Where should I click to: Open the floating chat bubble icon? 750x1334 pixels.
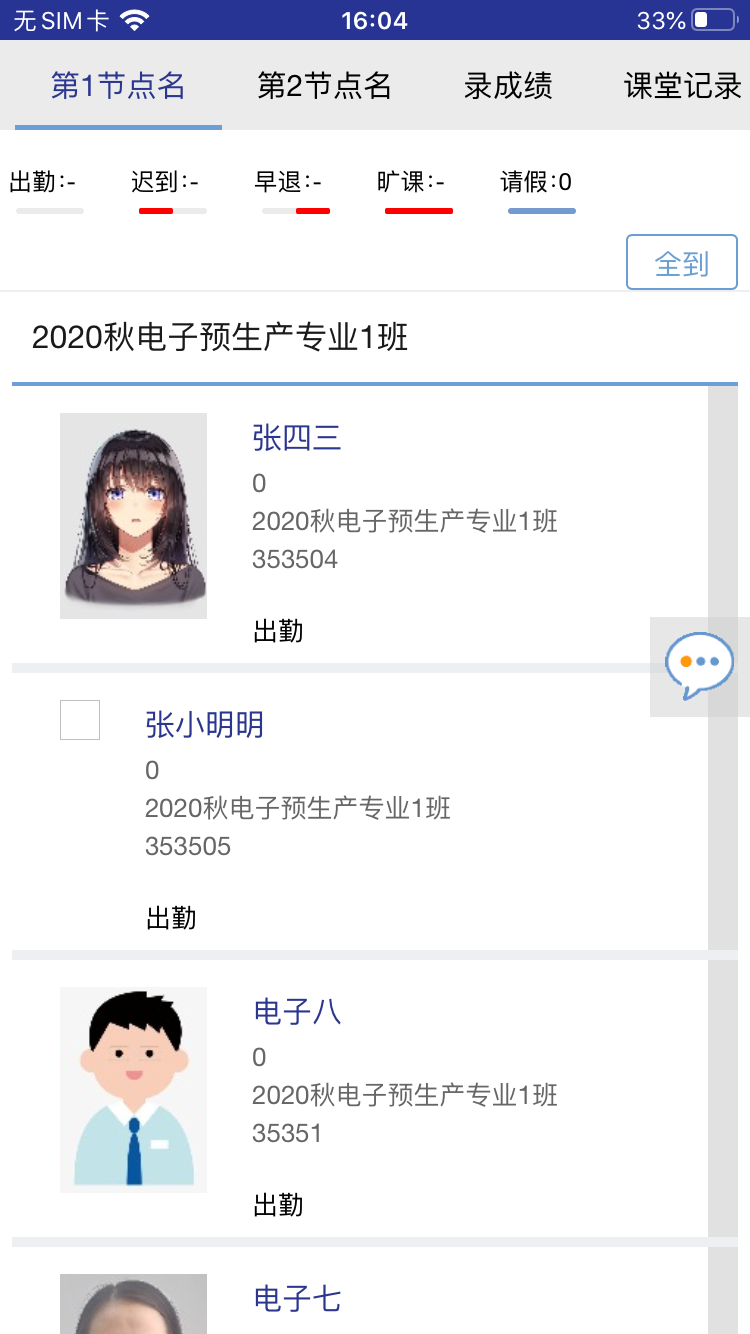click(x=699, y=665)
